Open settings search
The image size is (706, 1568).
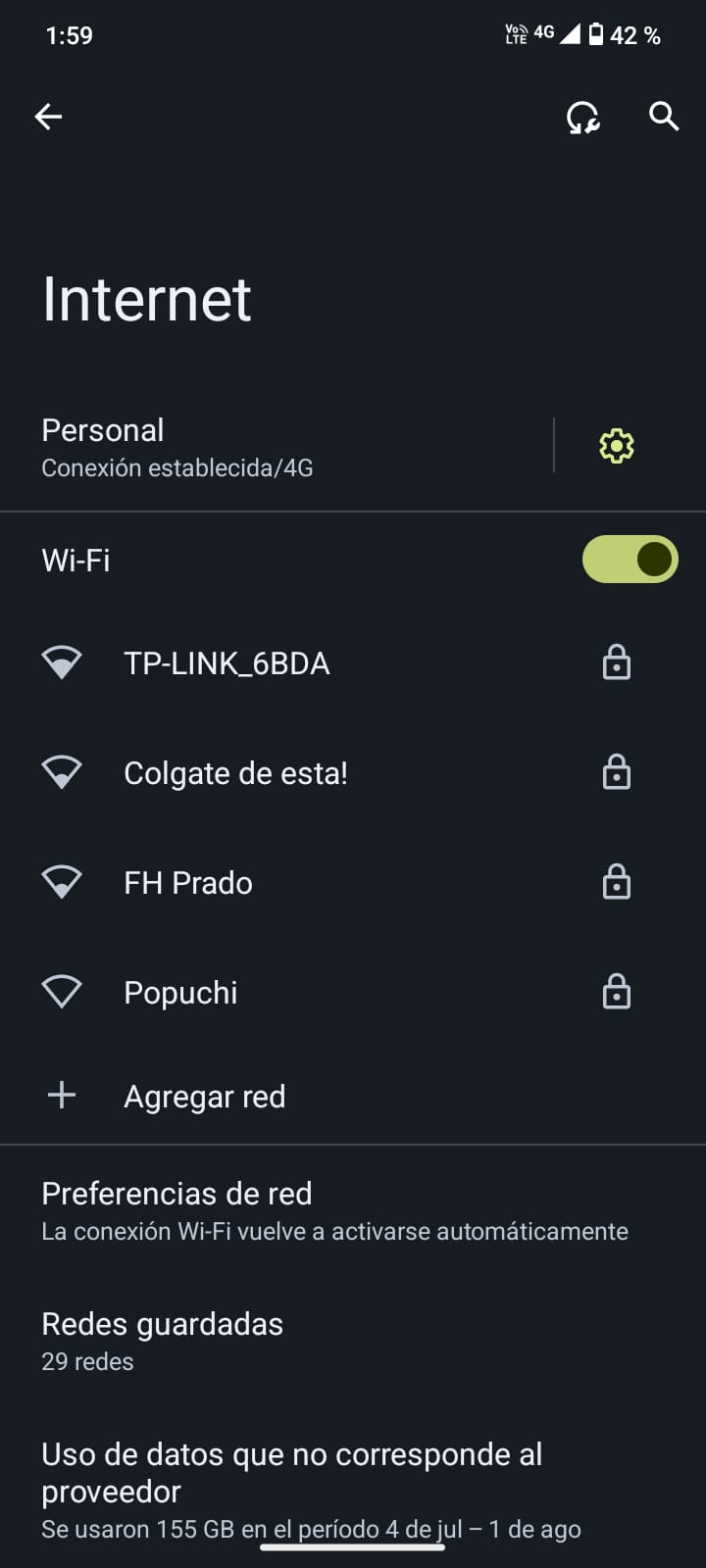664,117
